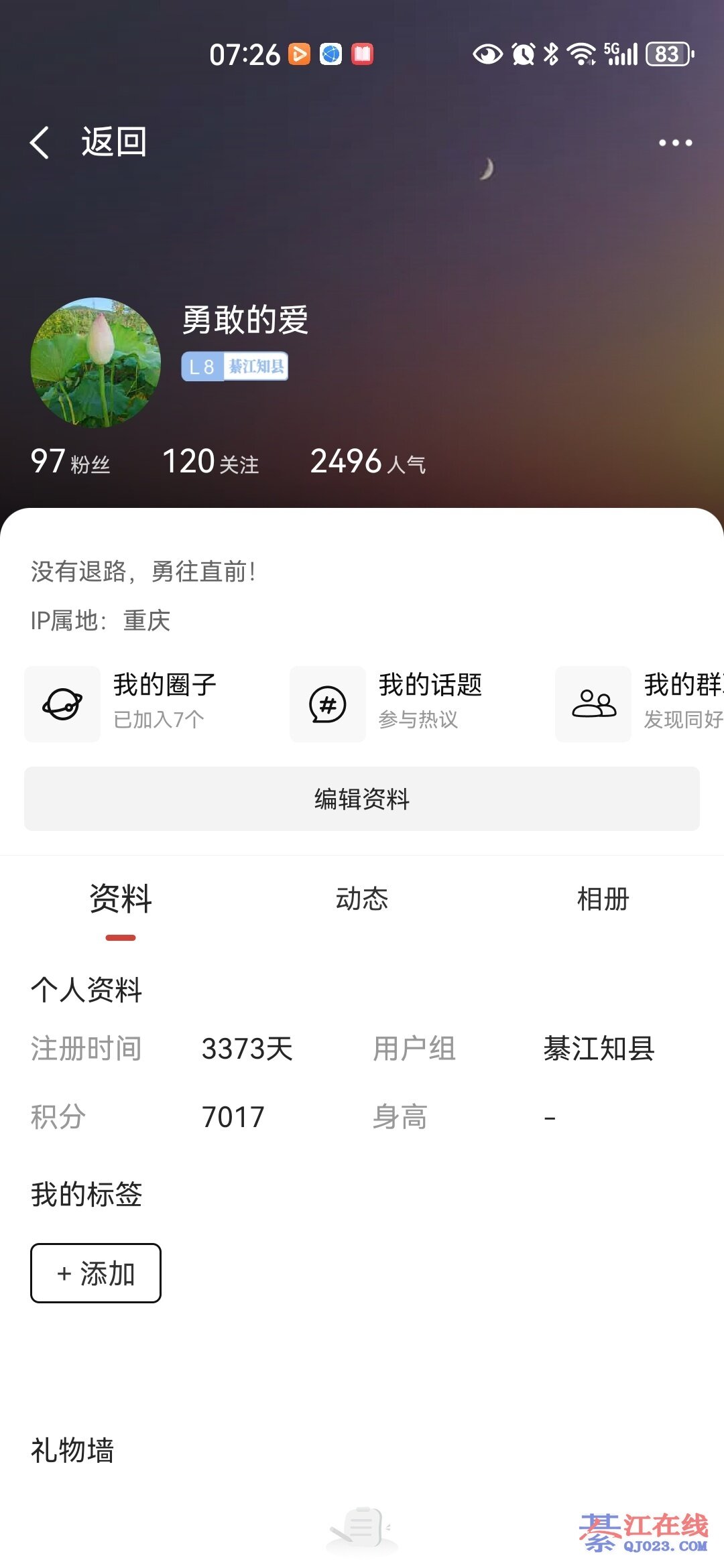Tap the 编辑资料 edit profile button
Image resolution: width=724 pixels, height=1568 pixels.
coord(362,799)
